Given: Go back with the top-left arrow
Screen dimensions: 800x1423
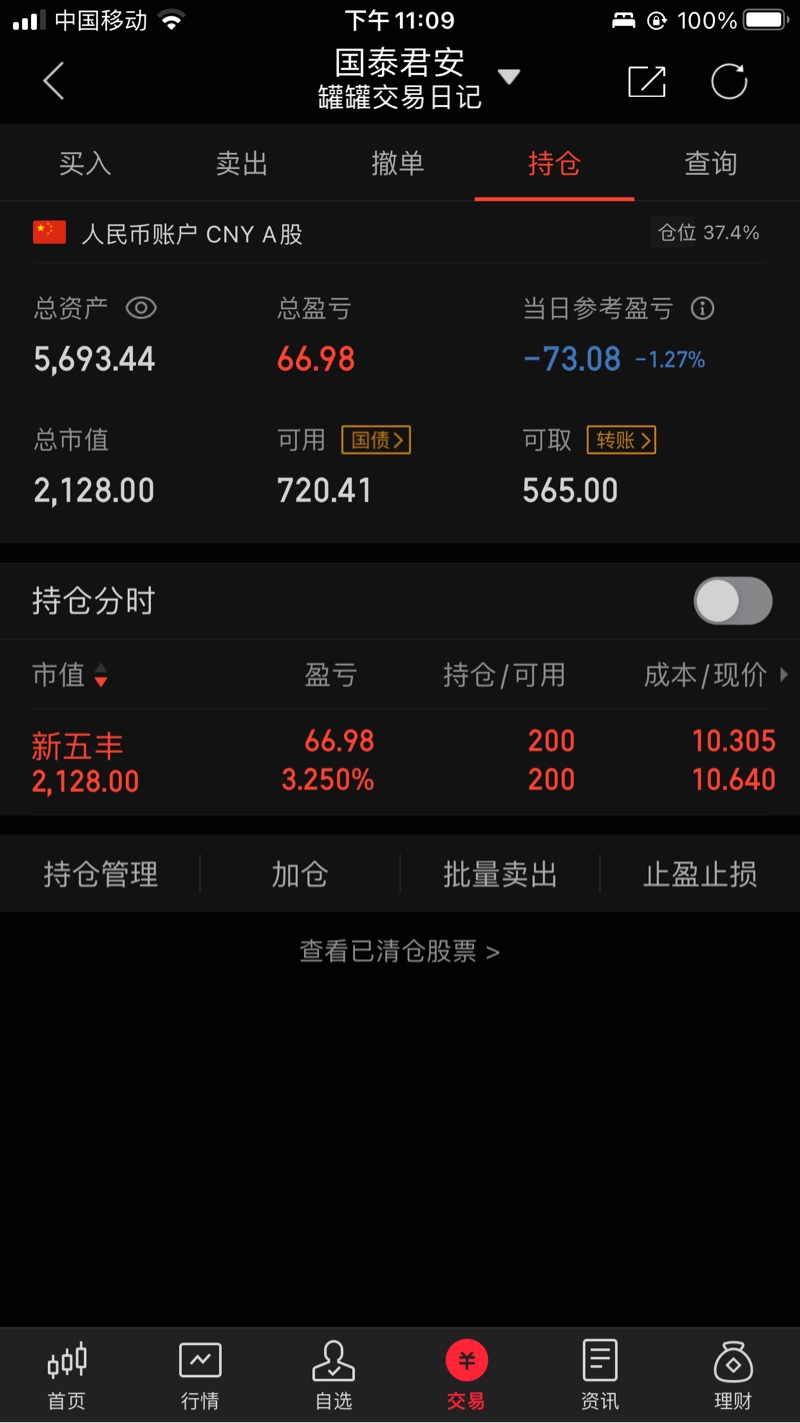Looking at the screenshot, I should click(54, 81).
